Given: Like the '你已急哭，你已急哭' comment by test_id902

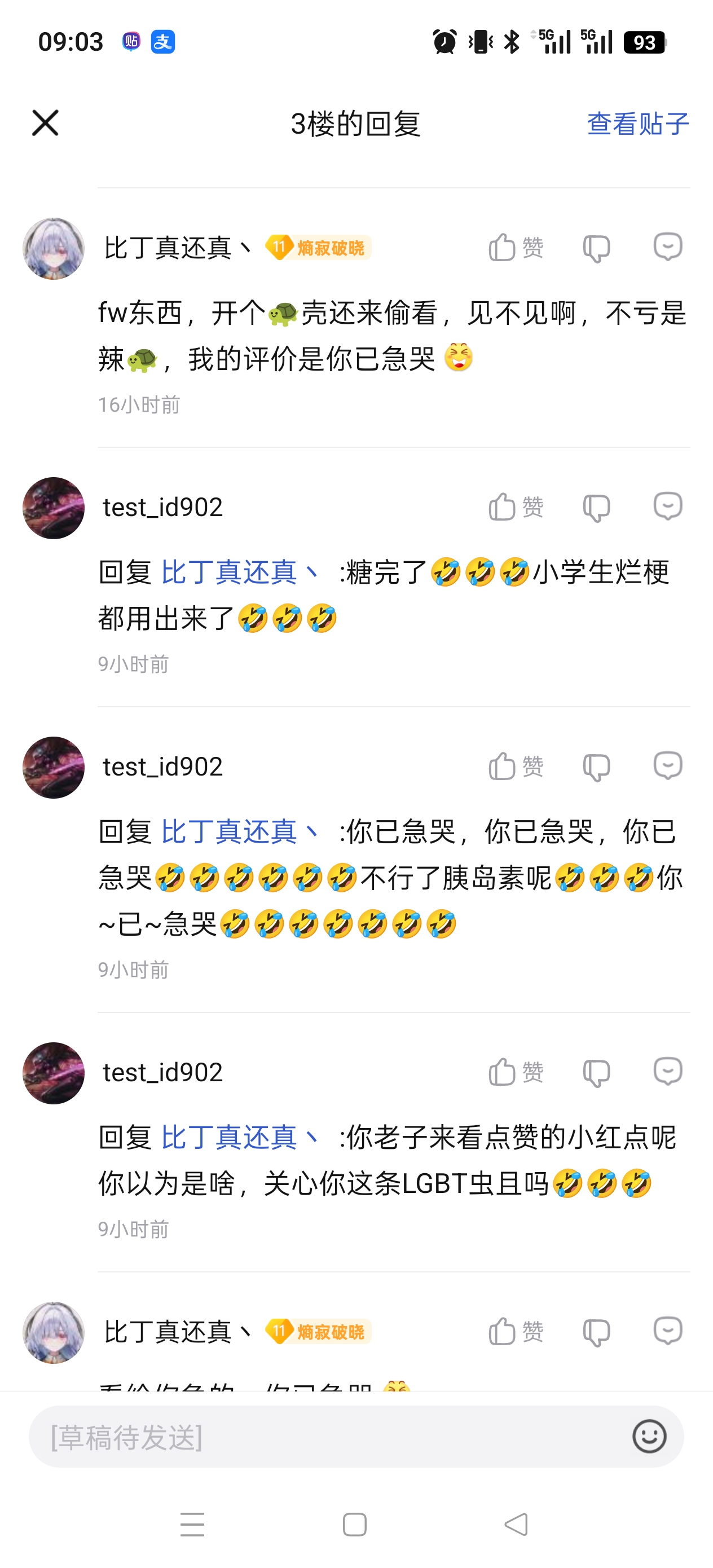Looking at the screenshot, I should pyautogui.click(x=514, y=767).
